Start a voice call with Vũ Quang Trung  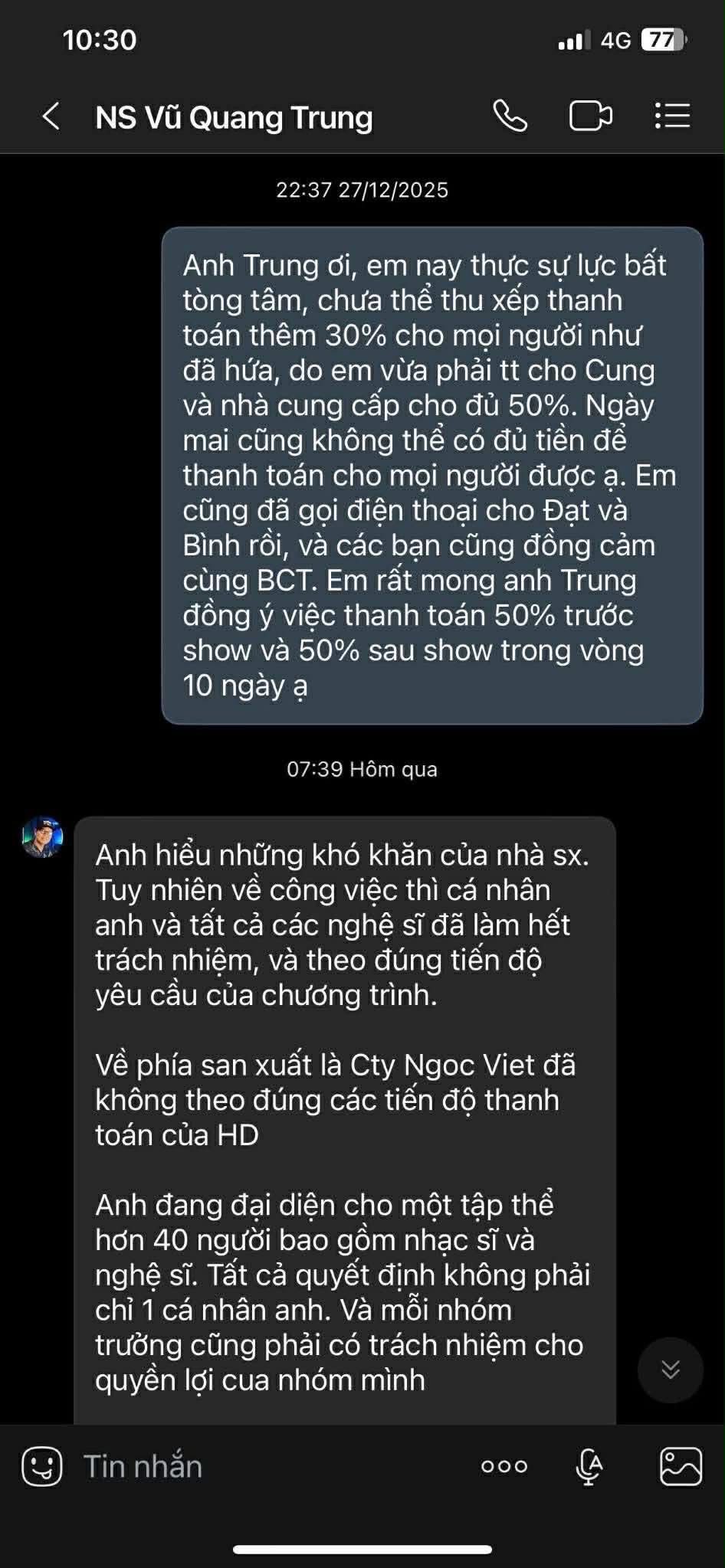pos(510,116)
